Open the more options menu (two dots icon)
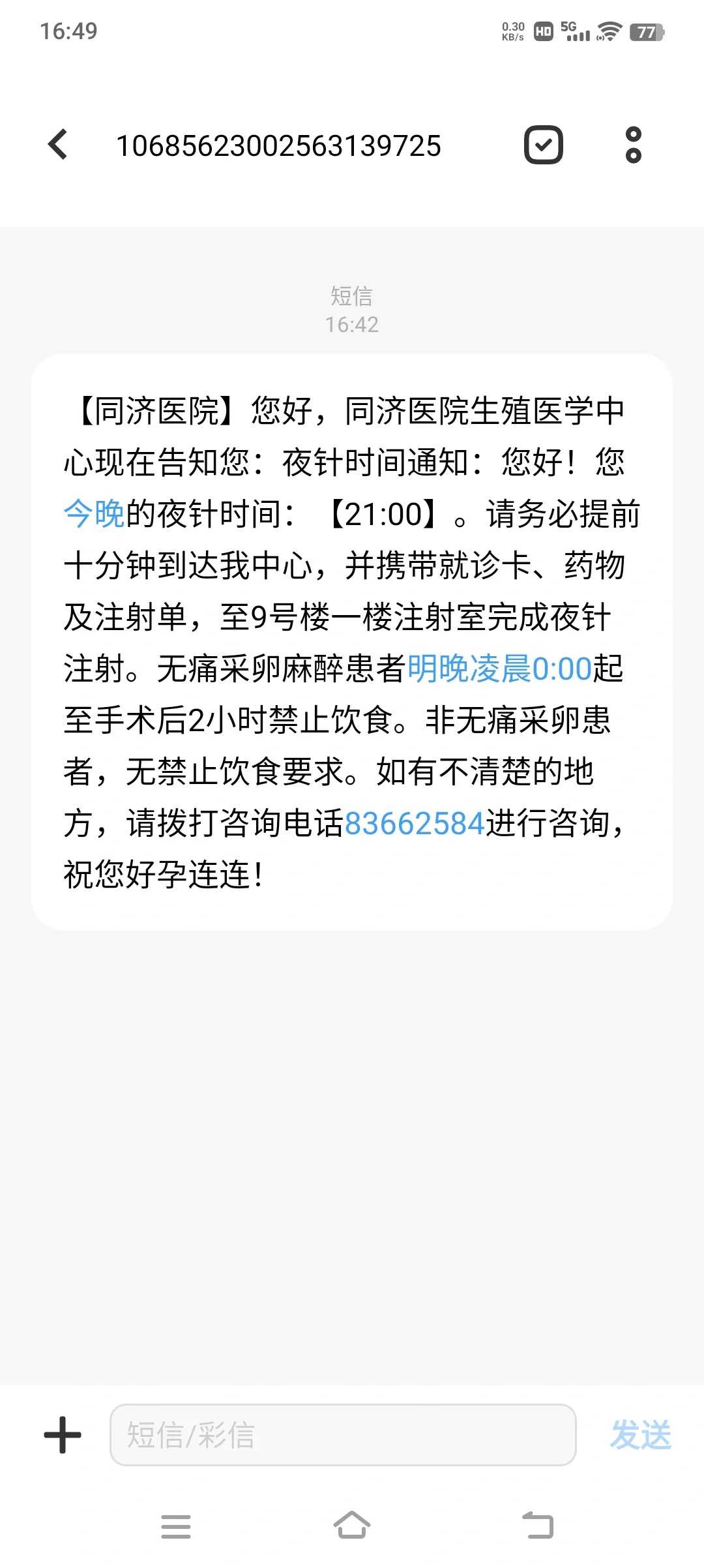Screen dimensions: 704x1568 tap(633, 145)
